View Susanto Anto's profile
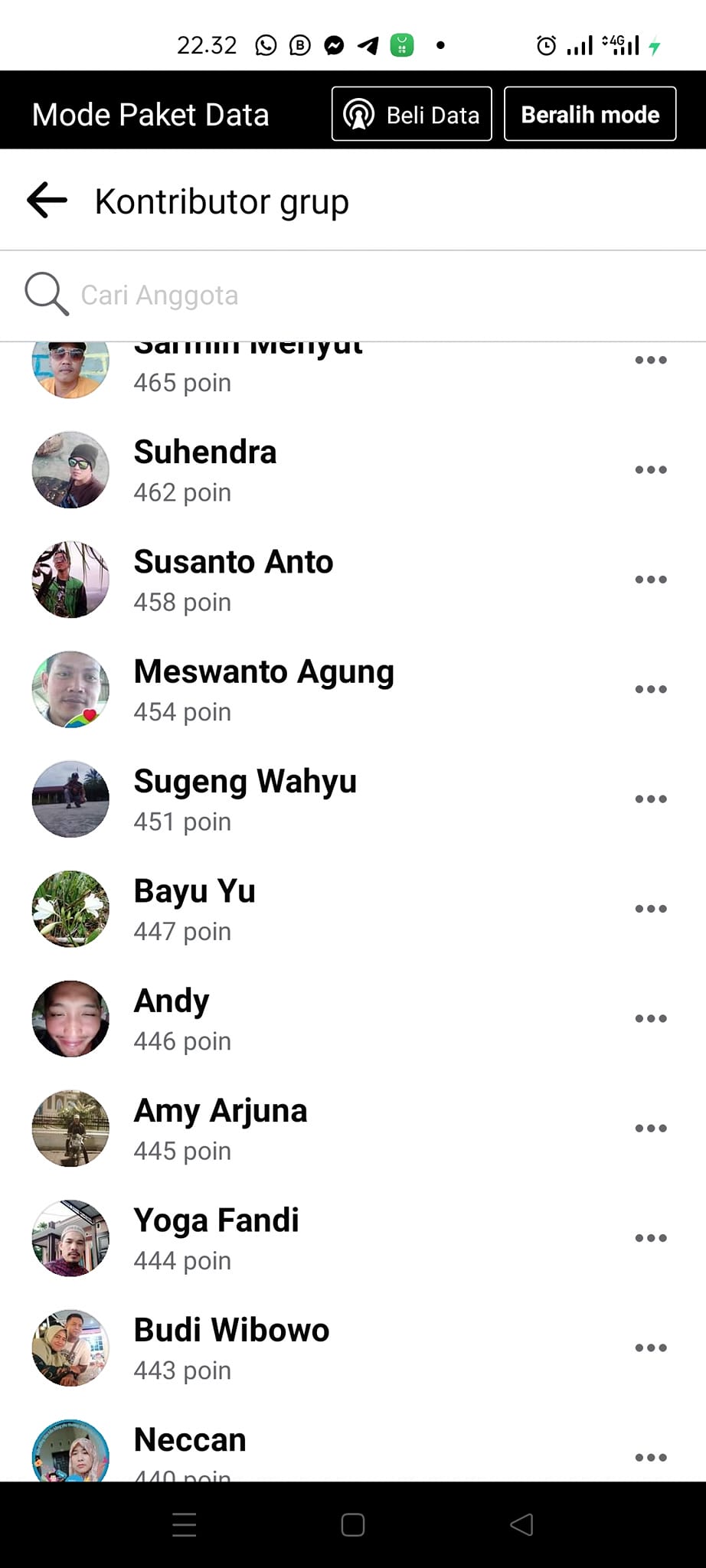 [233, 579]
